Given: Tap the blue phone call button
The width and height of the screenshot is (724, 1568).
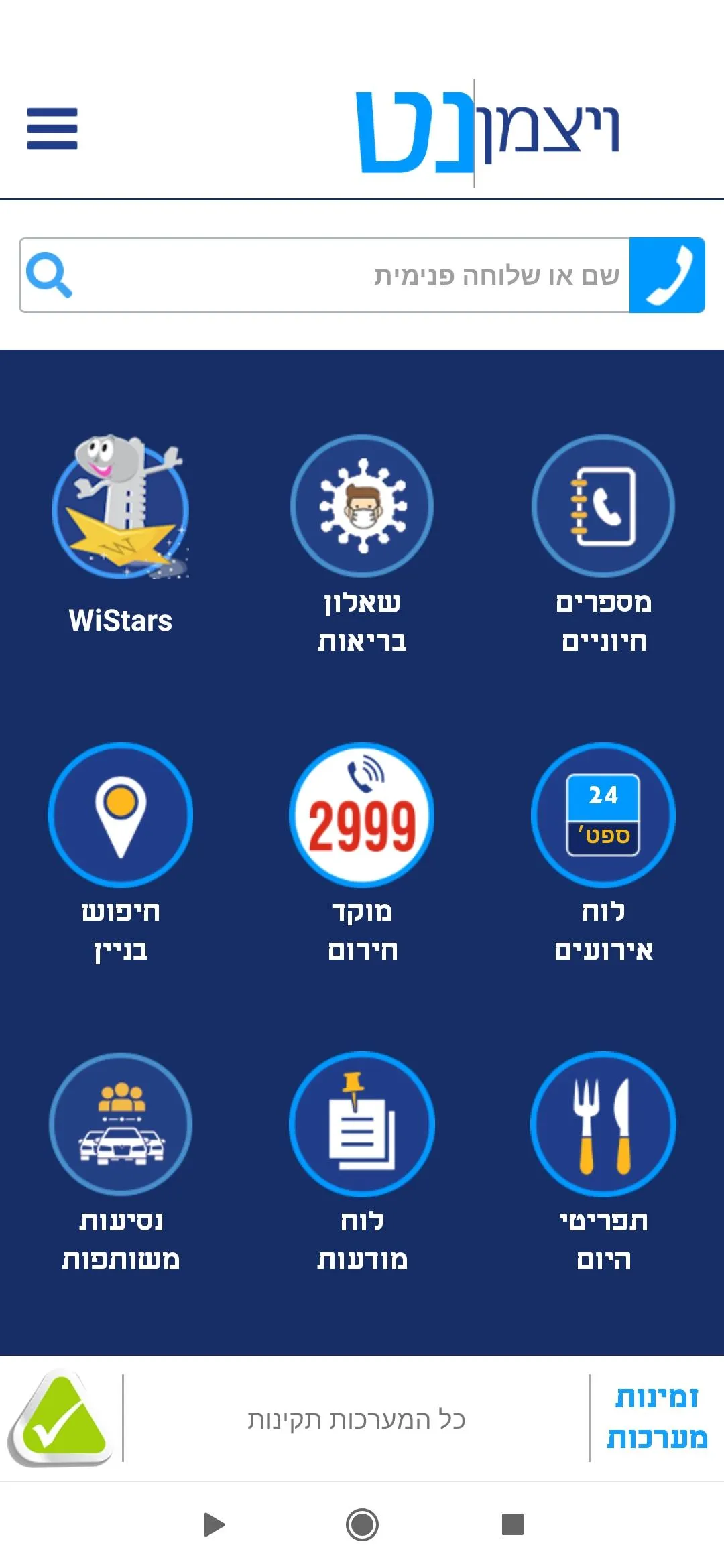Looking at the screenshot, I should (667, 275).
